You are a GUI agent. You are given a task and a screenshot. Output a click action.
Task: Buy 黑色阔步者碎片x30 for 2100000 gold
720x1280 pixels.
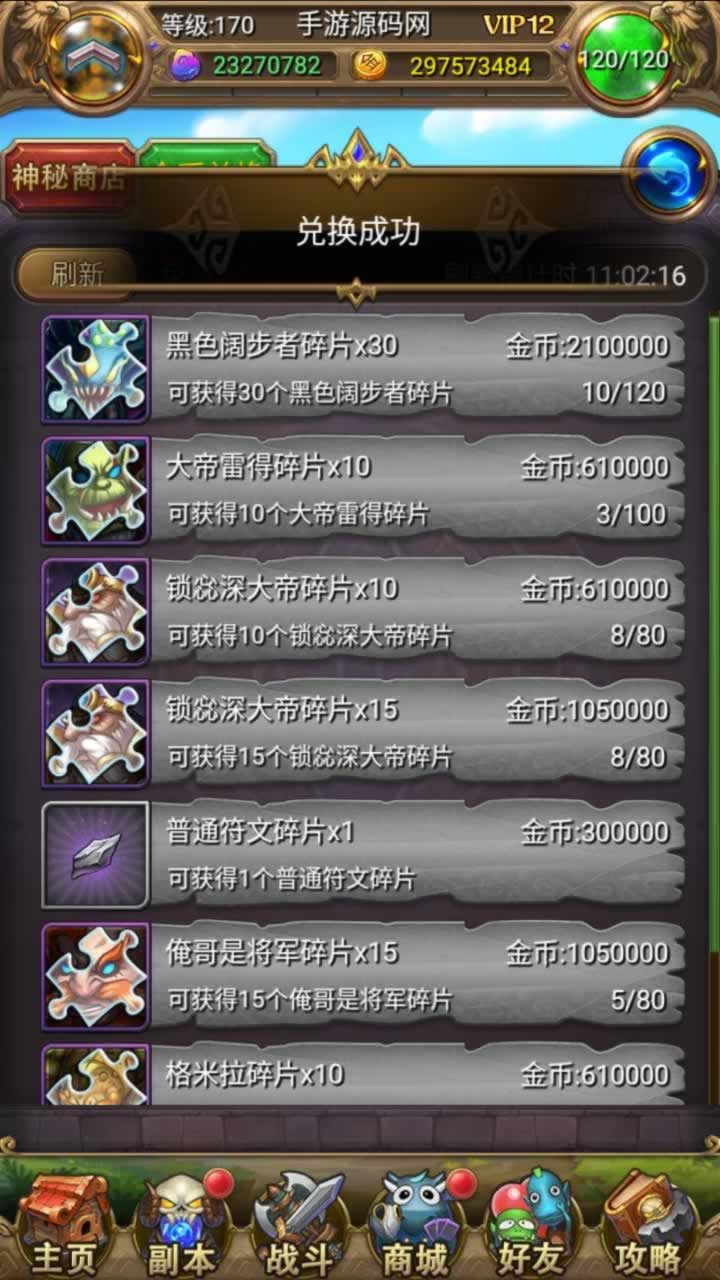pyautogui.click(x=364, y=368)
